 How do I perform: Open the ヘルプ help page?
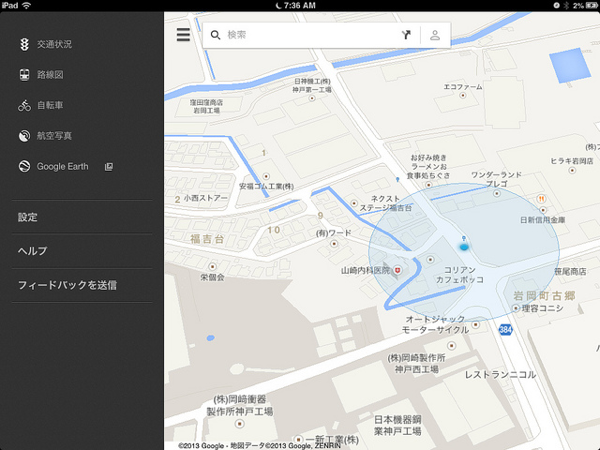[x=32, y=251]
